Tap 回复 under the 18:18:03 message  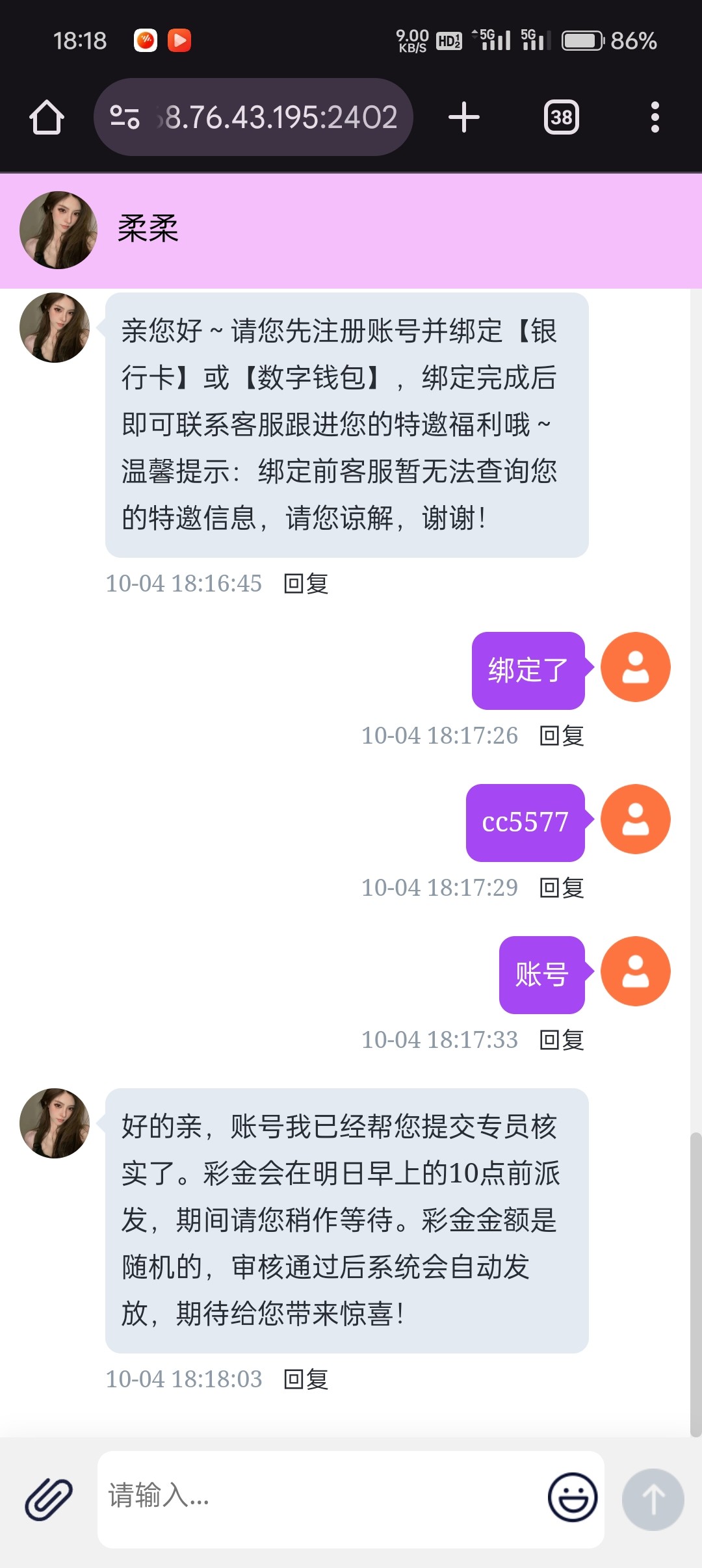click(305, 1379)
